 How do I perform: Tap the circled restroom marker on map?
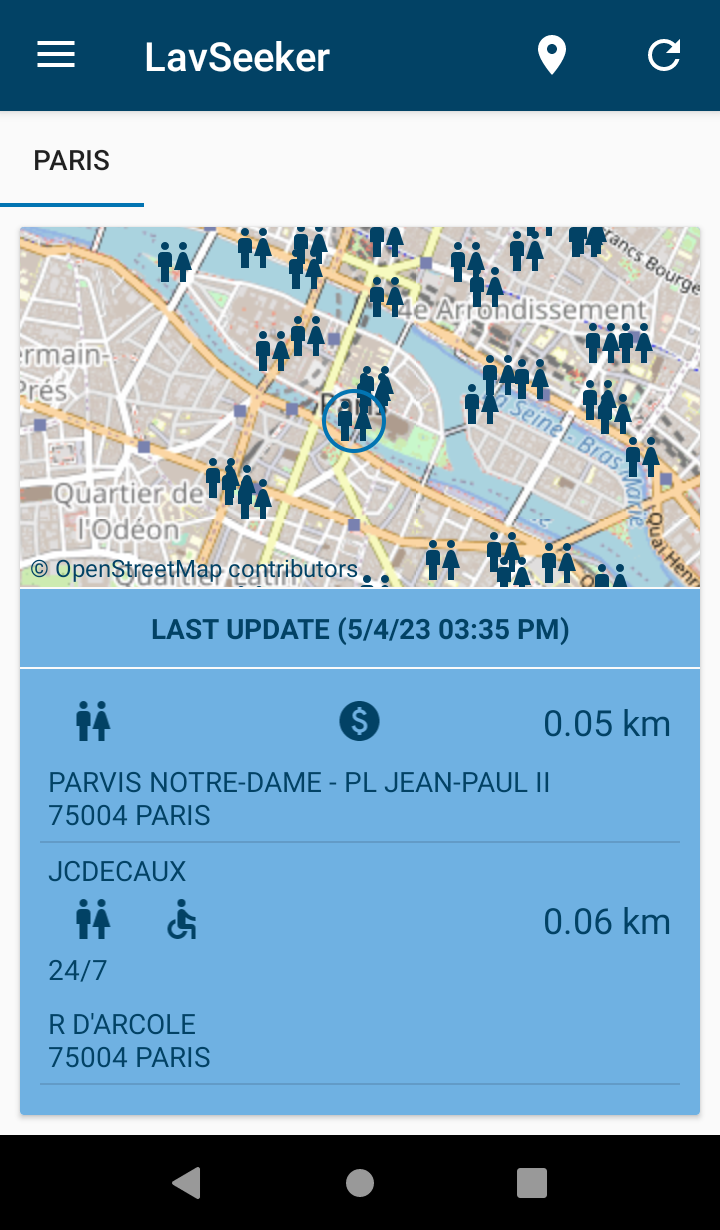354,421
